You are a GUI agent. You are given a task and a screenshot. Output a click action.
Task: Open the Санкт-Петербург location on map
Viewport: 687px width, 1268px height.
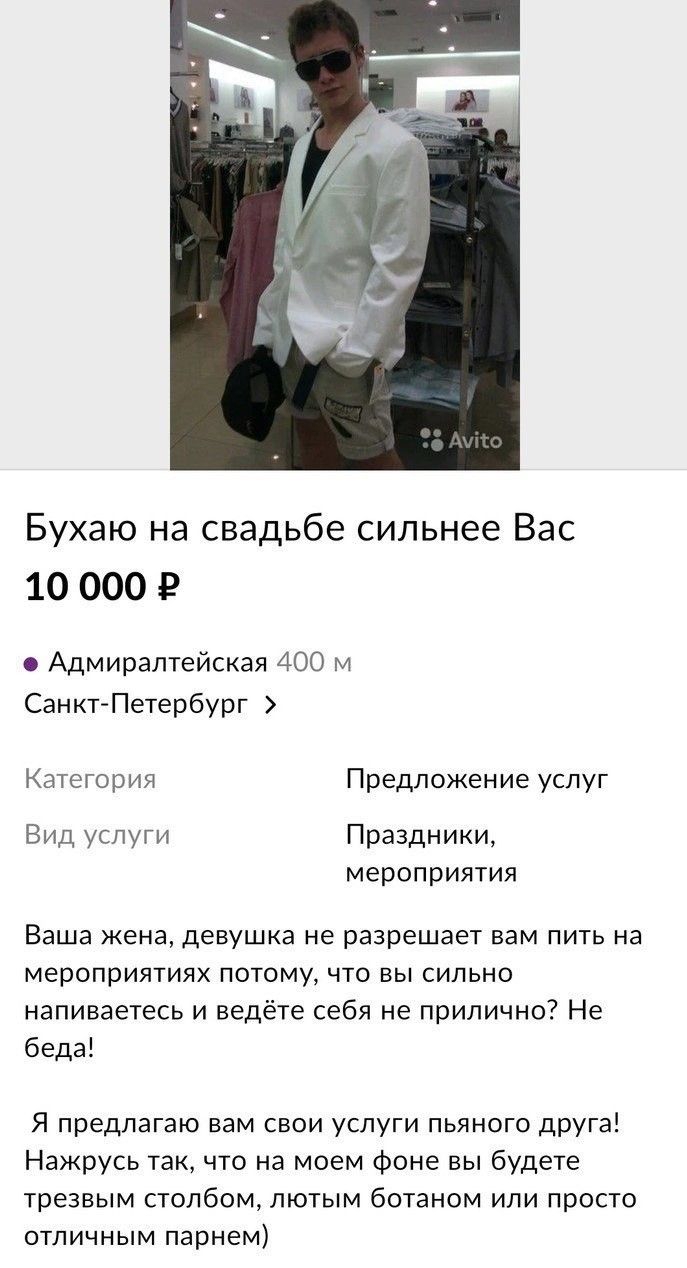tap(150, 705)
